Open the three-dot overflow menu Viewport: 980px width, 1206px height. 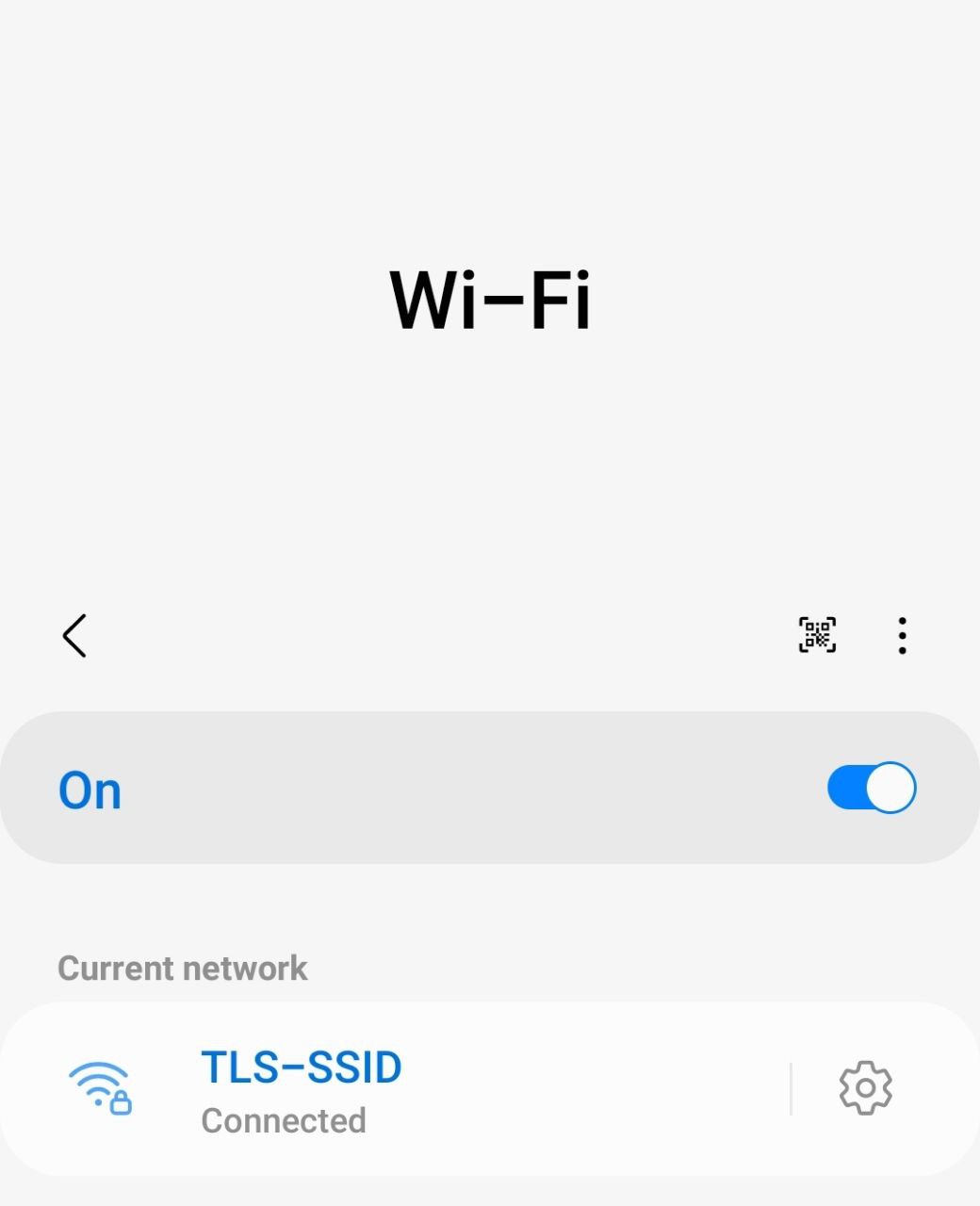(x=902, y=636)
